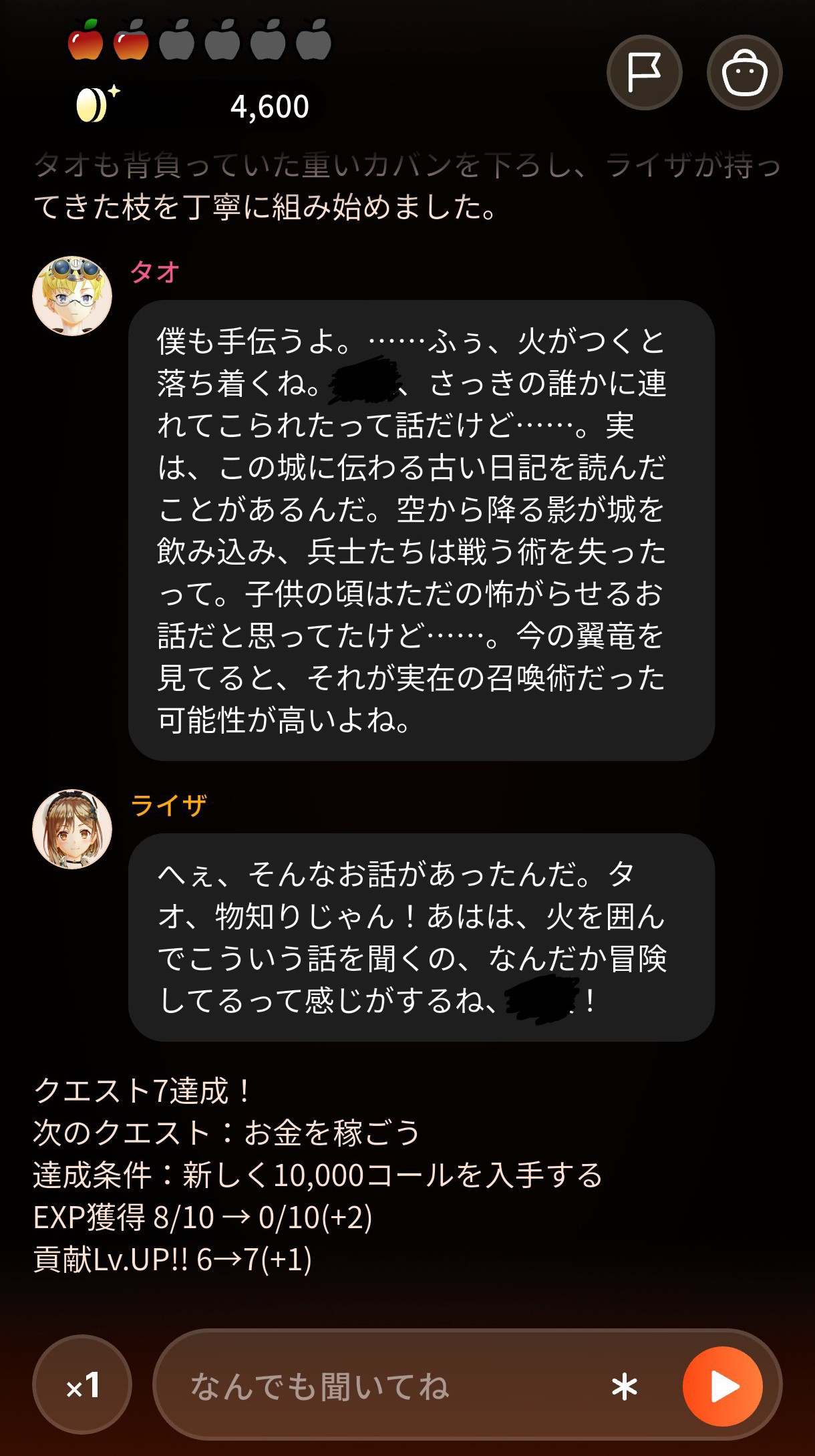Tap the ×1 multiplier button
Viewport: 815px width, 1456px height.
coord(82,1385)
